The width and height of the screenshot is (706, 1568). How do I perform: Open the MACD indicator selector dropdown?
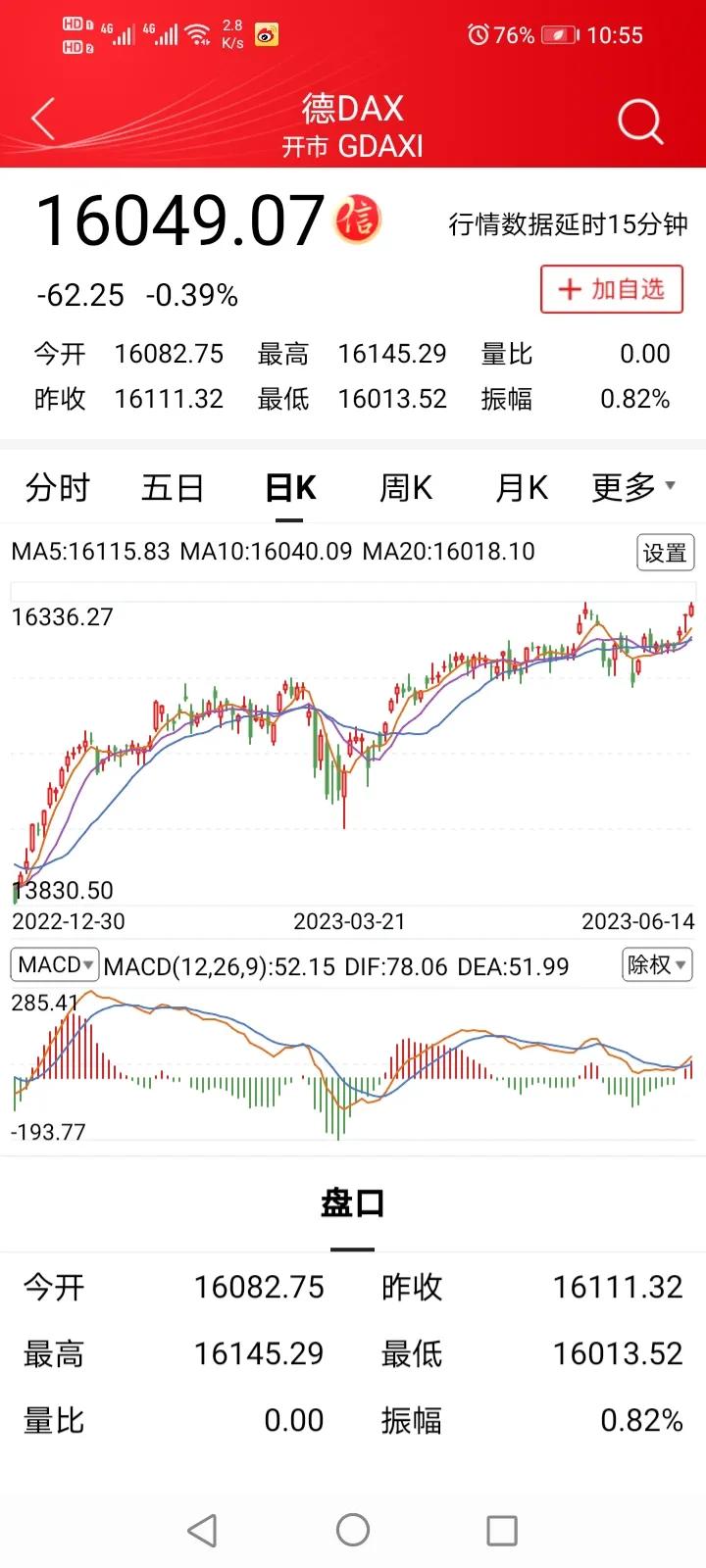point(54,965)
